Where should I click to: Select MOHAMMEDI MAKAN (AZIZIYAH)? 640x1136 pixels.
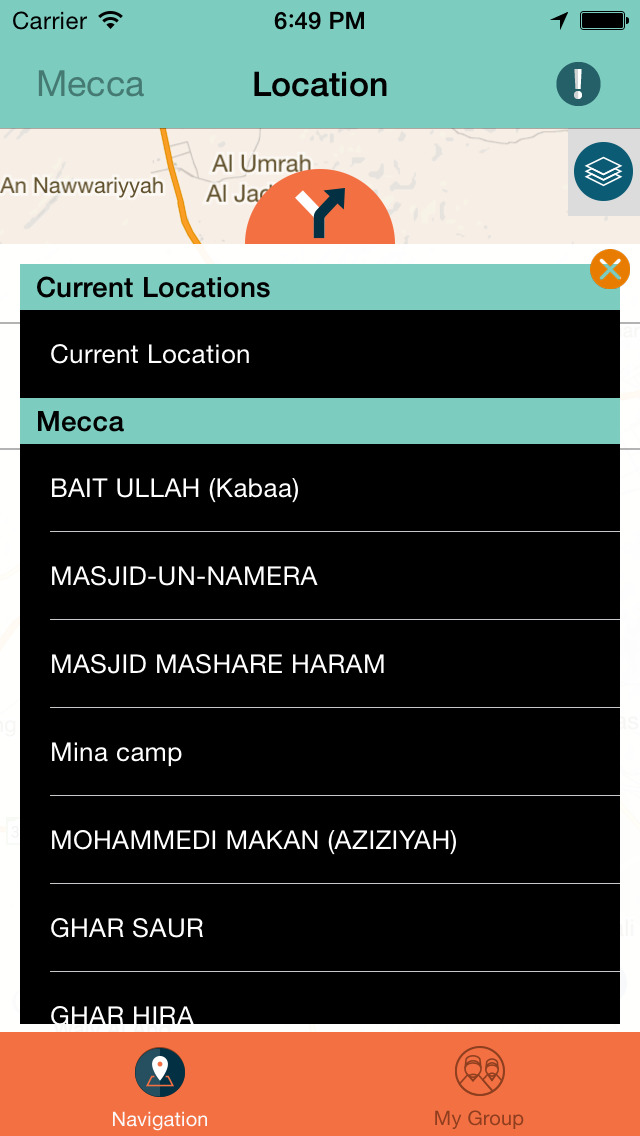pyautogui.click(x=320, y=840)
